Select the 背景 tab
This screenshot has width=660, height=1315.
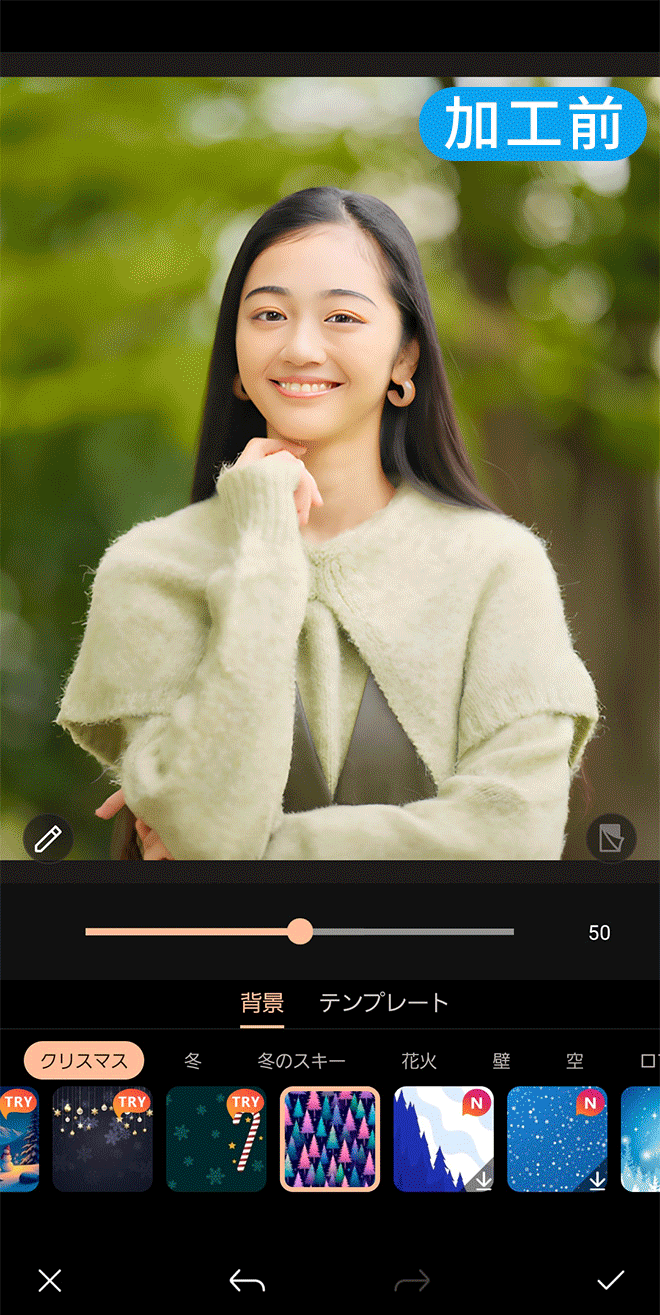tap(262, 1003)
